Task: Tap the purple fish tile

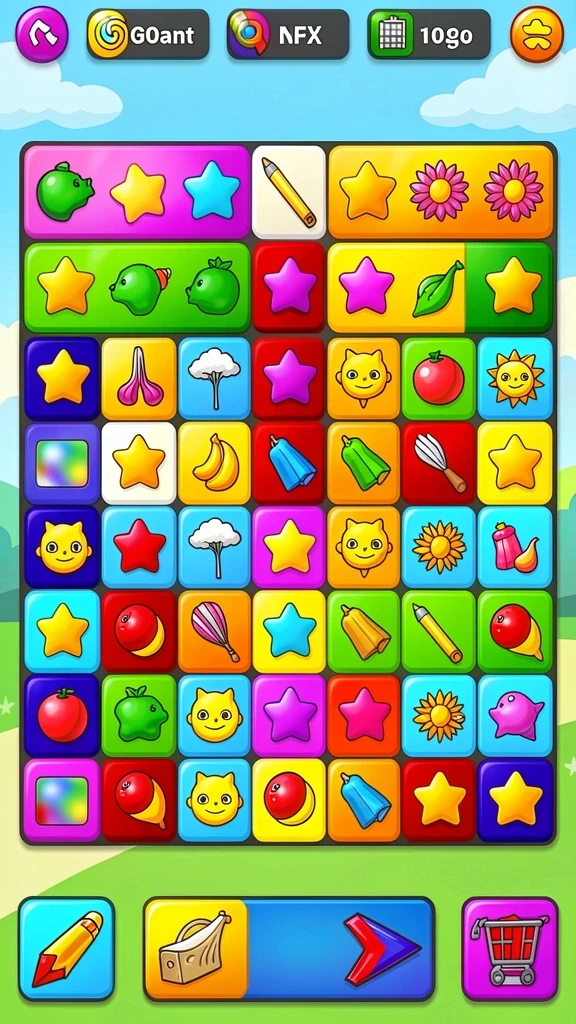Action: 515,716
